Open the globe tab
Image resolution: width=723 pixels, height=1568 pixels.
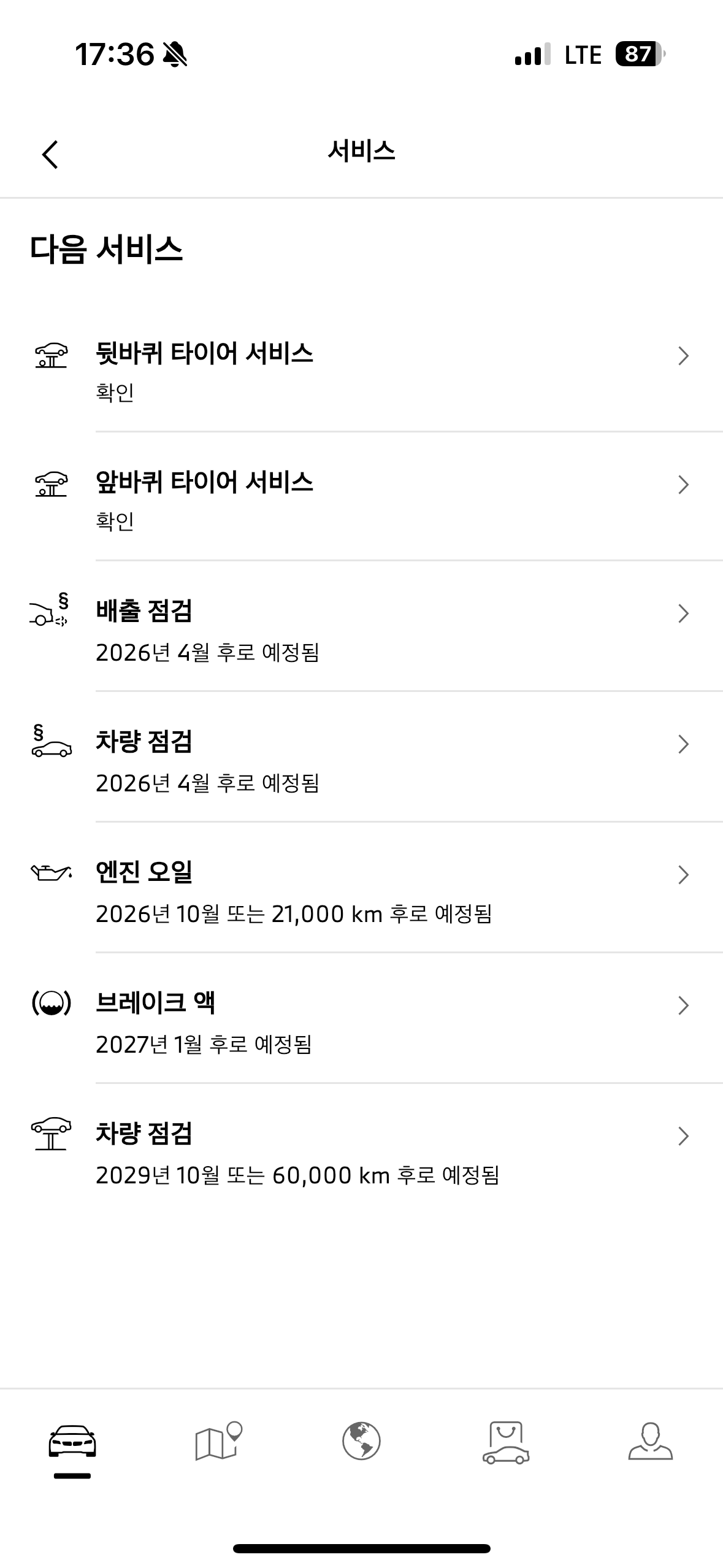click(361, 1442)
